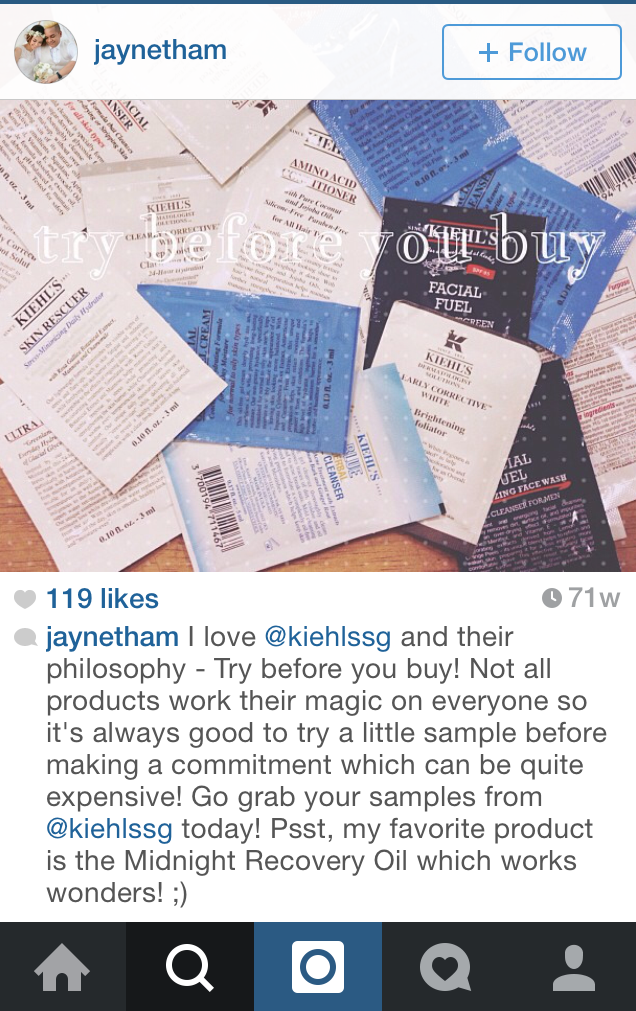Open the Profile tab
This screenshot has height=1011, width=636.
[x=573, y=967]
